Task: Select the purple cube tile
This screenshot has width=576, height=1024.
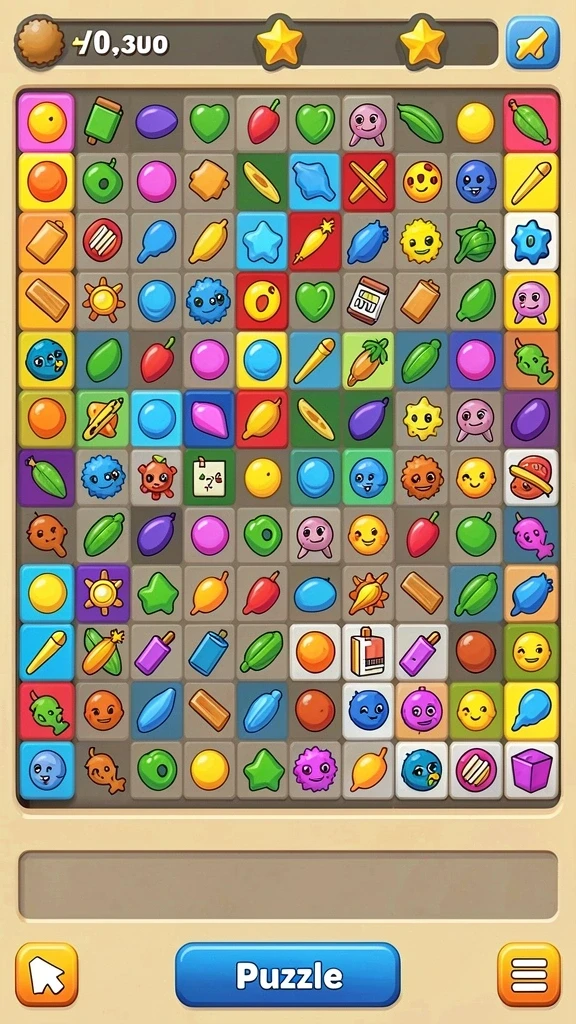Action: [x=531, y=771]
